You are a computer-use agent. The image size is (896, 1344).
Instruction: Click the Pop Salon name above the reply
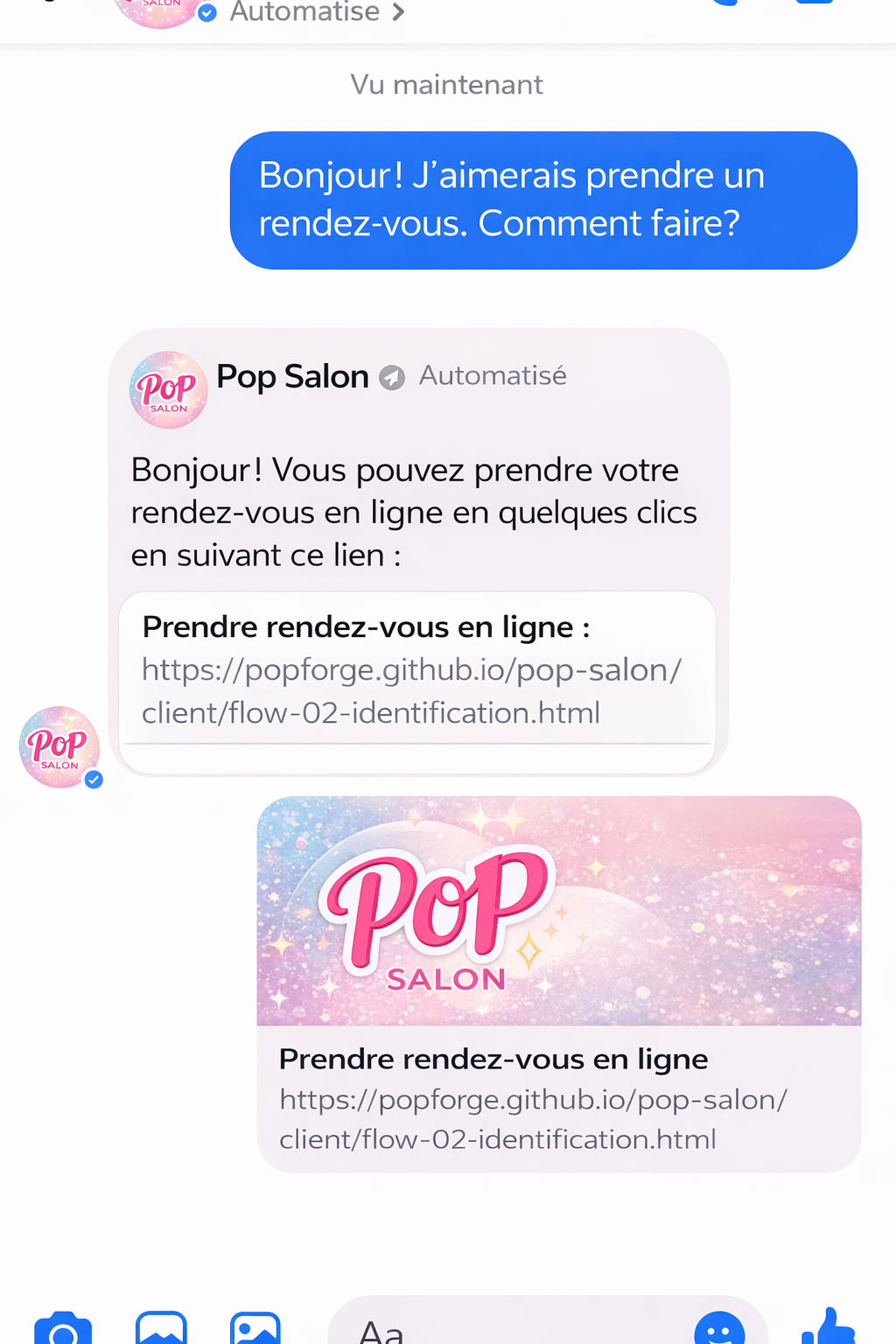292,375
